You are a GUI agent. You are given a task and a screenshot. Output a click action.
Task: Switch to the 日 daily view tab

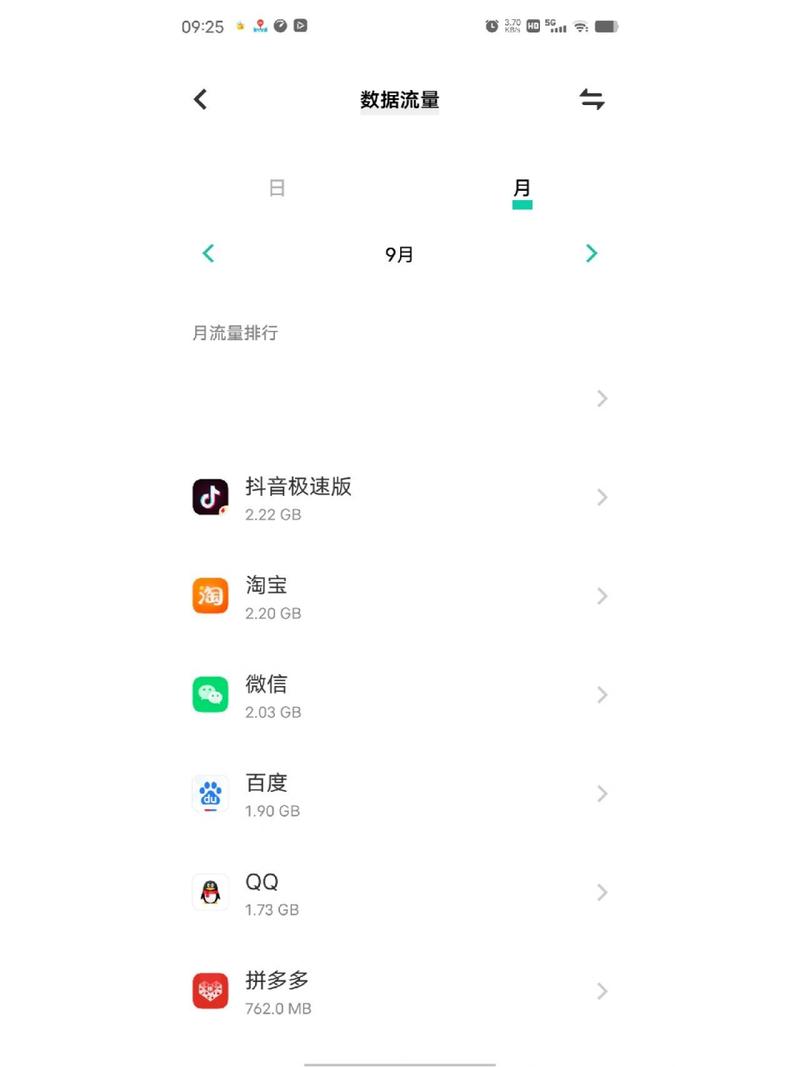[277, 188]
